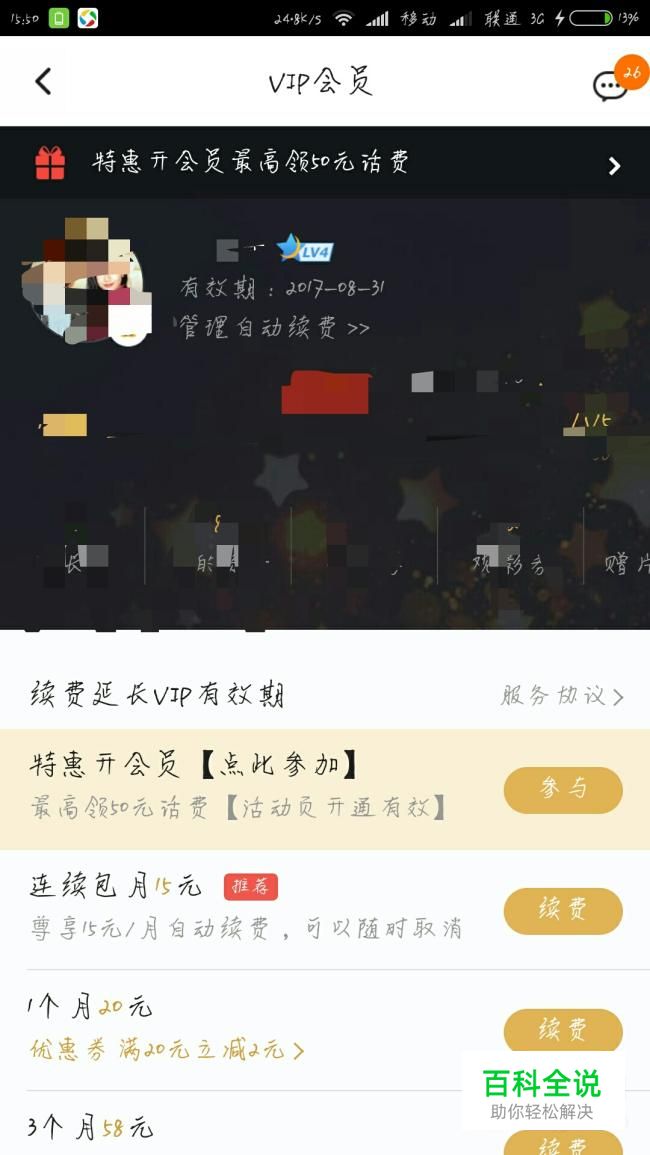Viewport: 650px width, 1155px height.
Task: Open 优惠券 满20元立减2元
Action: pyautogui.click(x=167, y=1050)
